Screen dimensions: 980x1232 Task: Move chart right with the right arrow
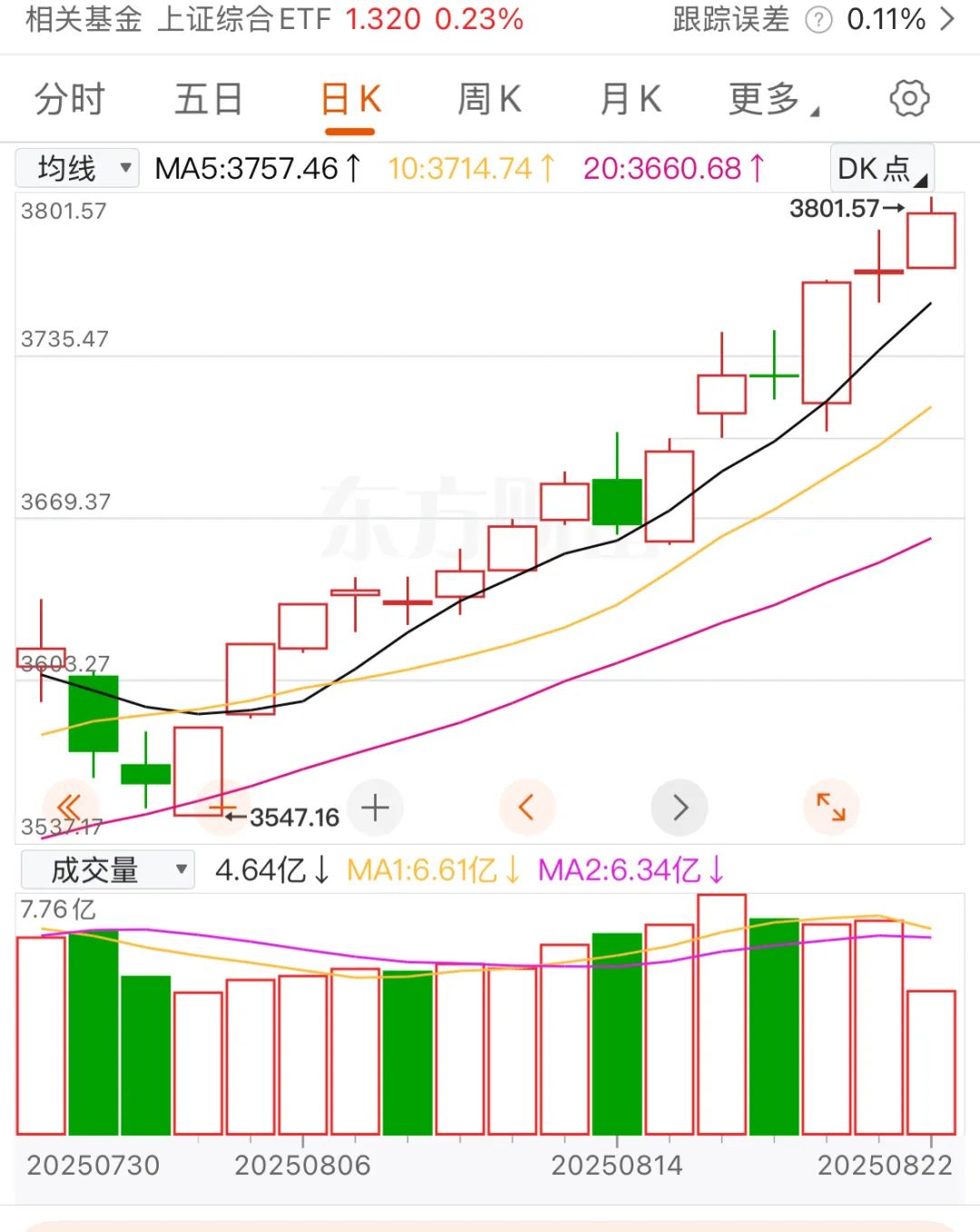click(680, 807)
